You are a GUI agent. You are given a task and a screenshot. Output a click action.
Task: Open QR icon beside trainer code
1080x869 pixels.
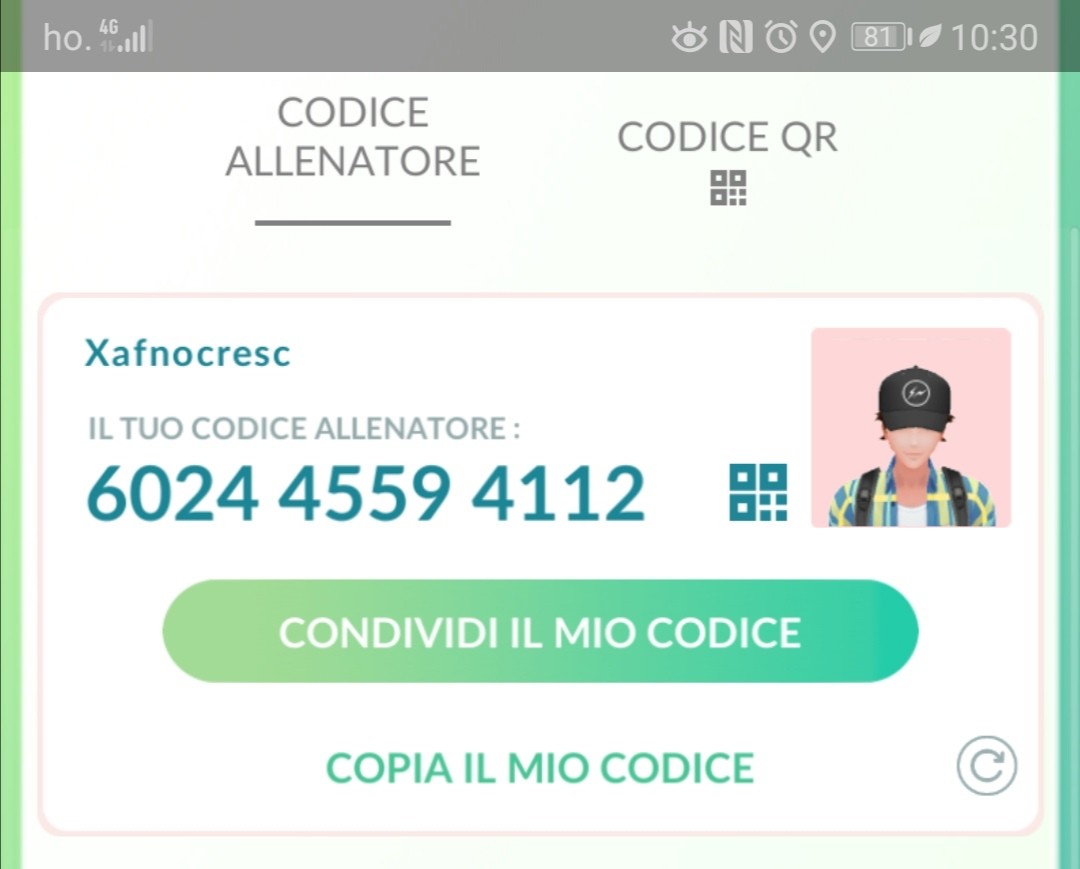click(x=758, y=492)
